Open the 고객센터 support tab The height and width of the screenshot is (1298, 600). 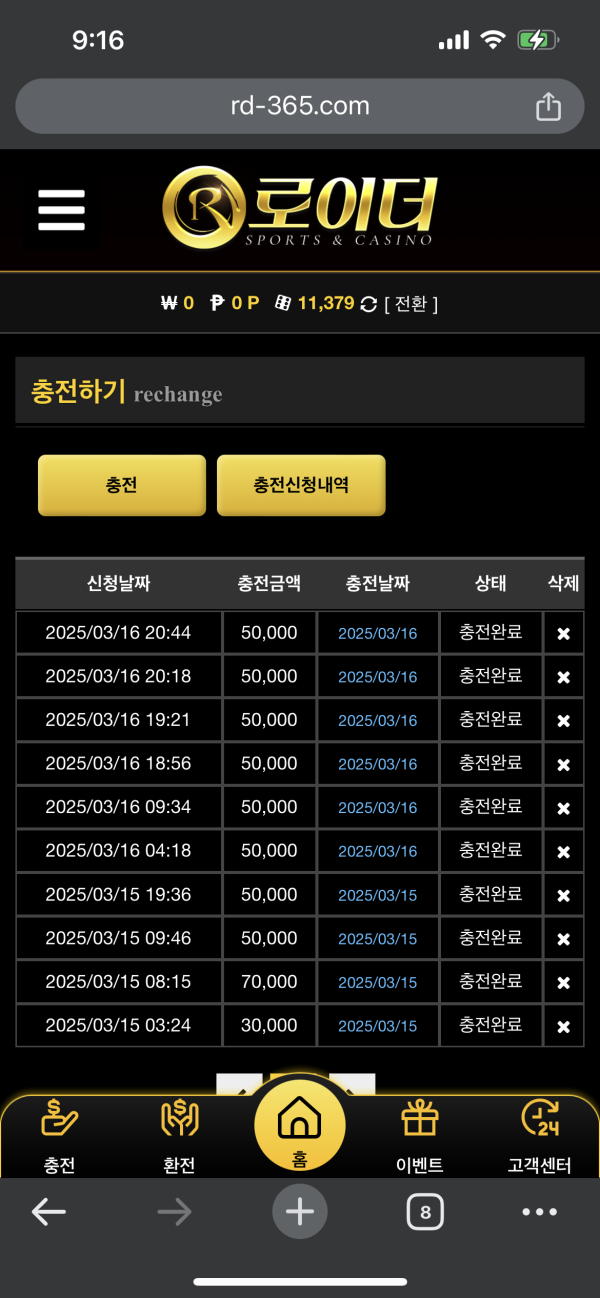[x=540, y=1136]
